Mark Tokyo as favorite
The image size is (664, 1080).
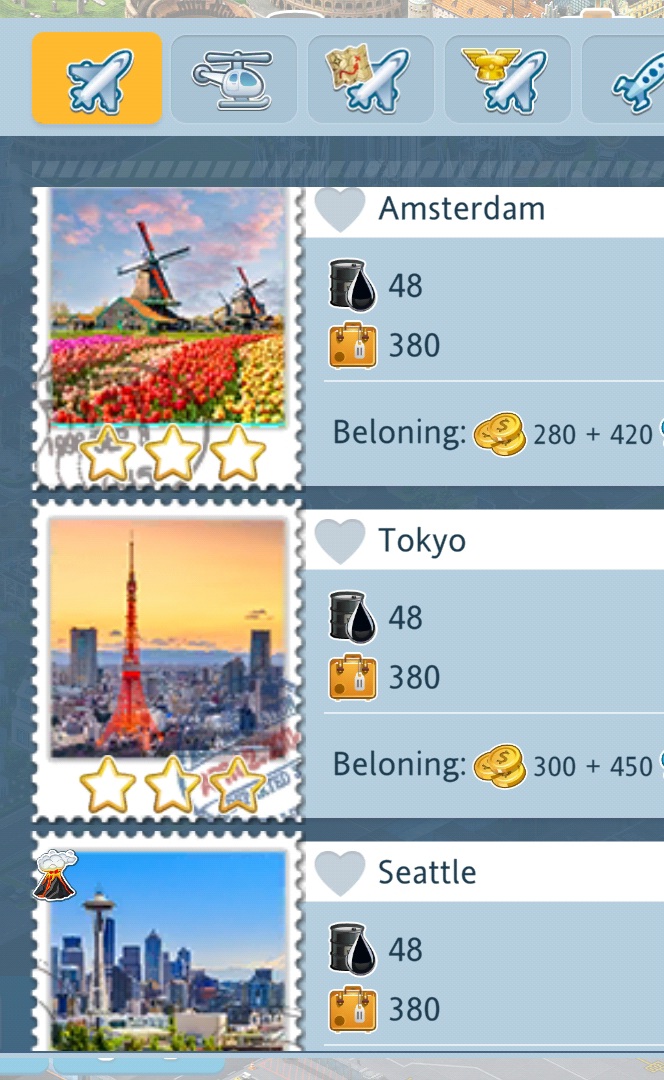coord(340,541)
